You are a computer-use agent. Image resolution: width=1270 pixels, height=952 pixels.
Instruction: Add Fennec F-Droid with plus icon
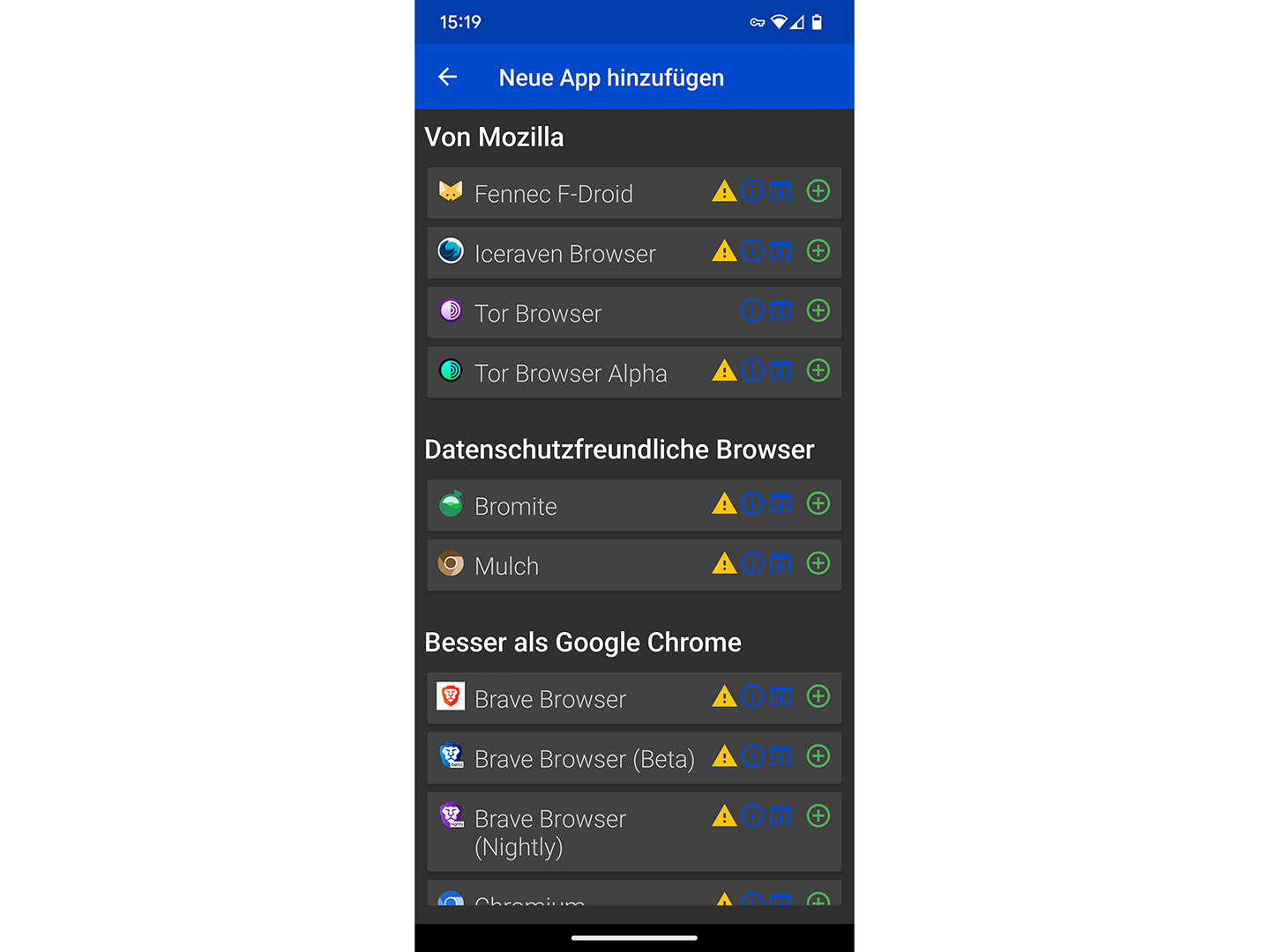pos(818,191)
